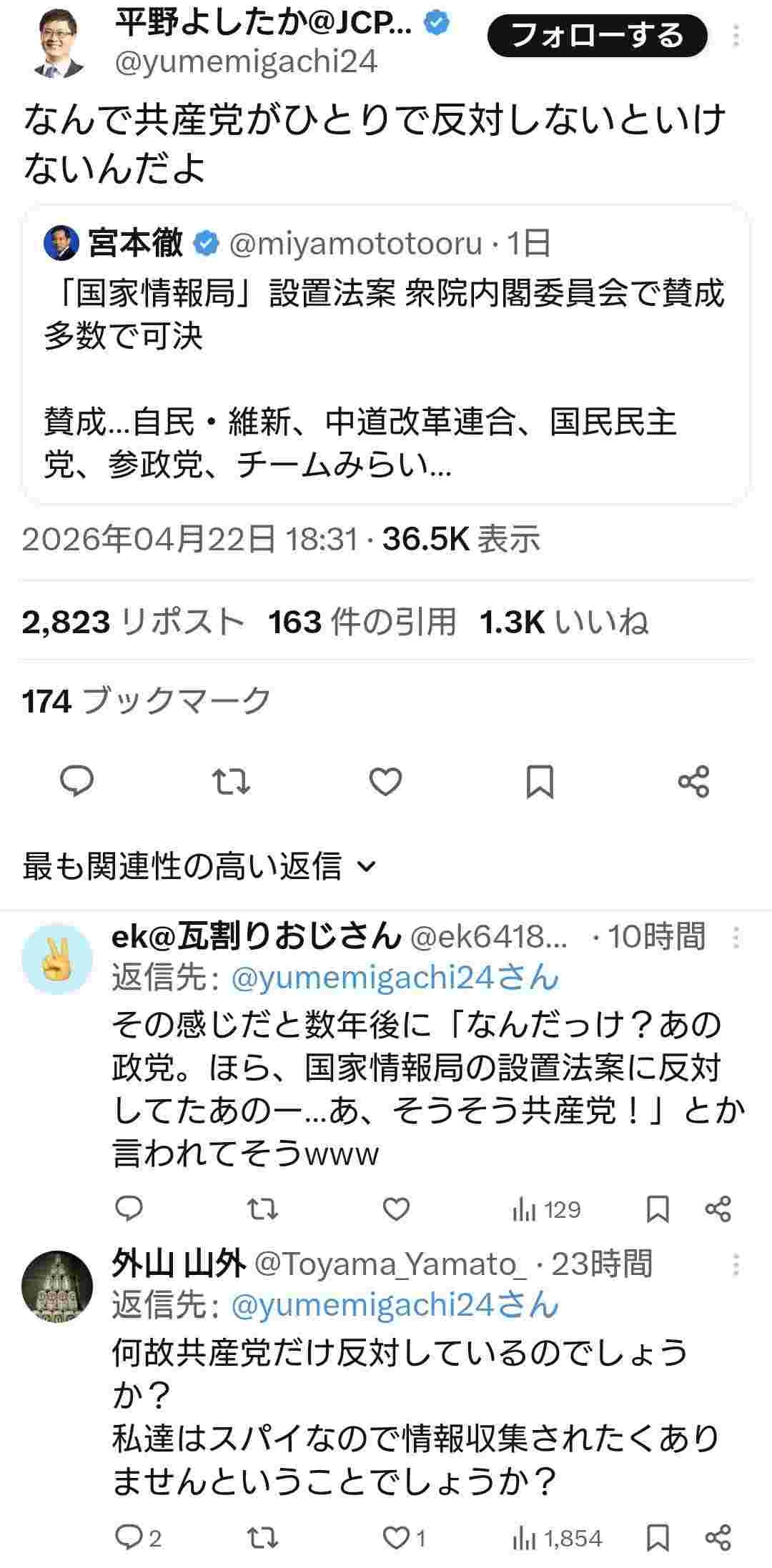Expand the 最も関連性の高い返信 sort dropdown
The image size is (772, 1568).
199,866
